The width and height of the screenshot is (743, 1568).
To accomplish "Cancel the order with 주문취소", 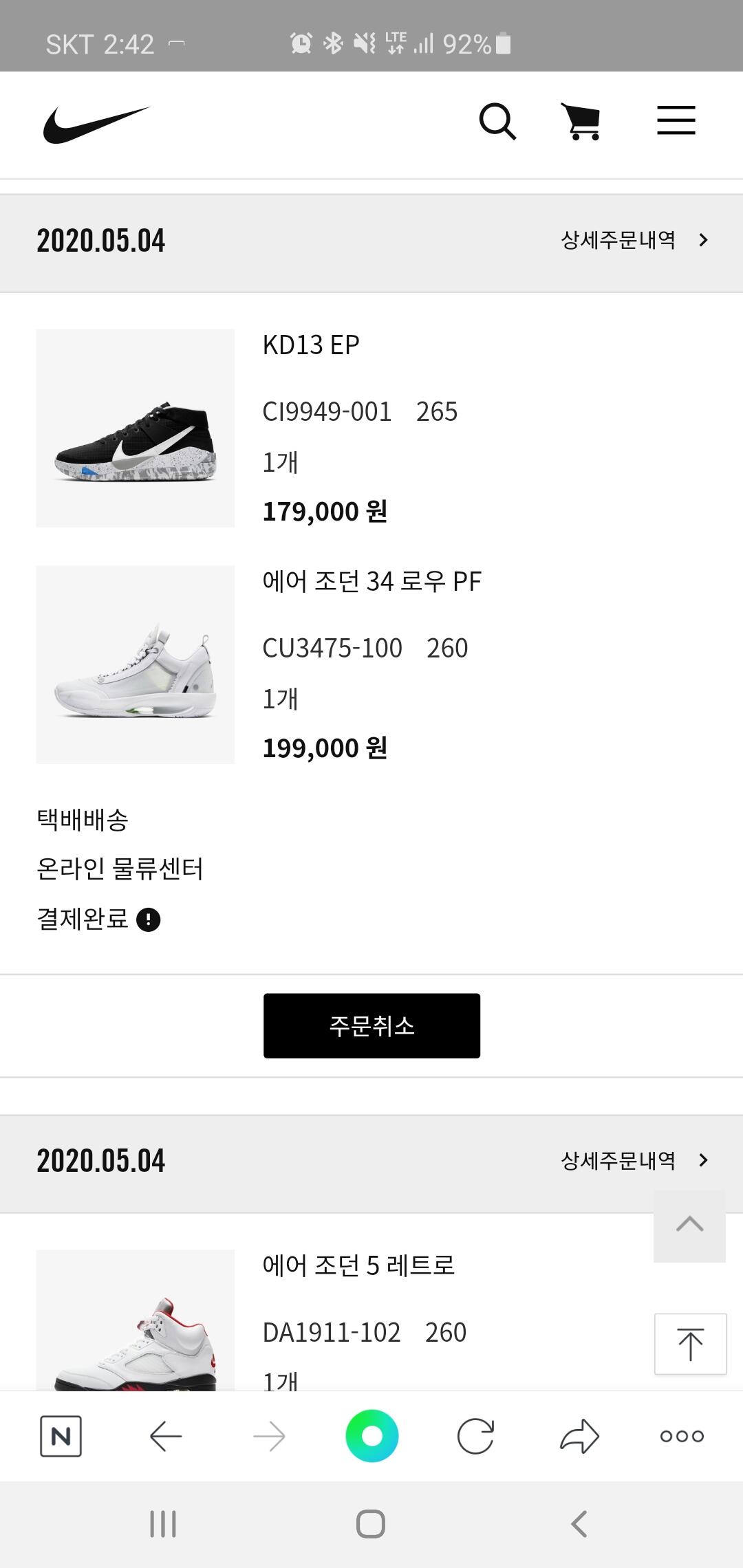I will 371,1025.
